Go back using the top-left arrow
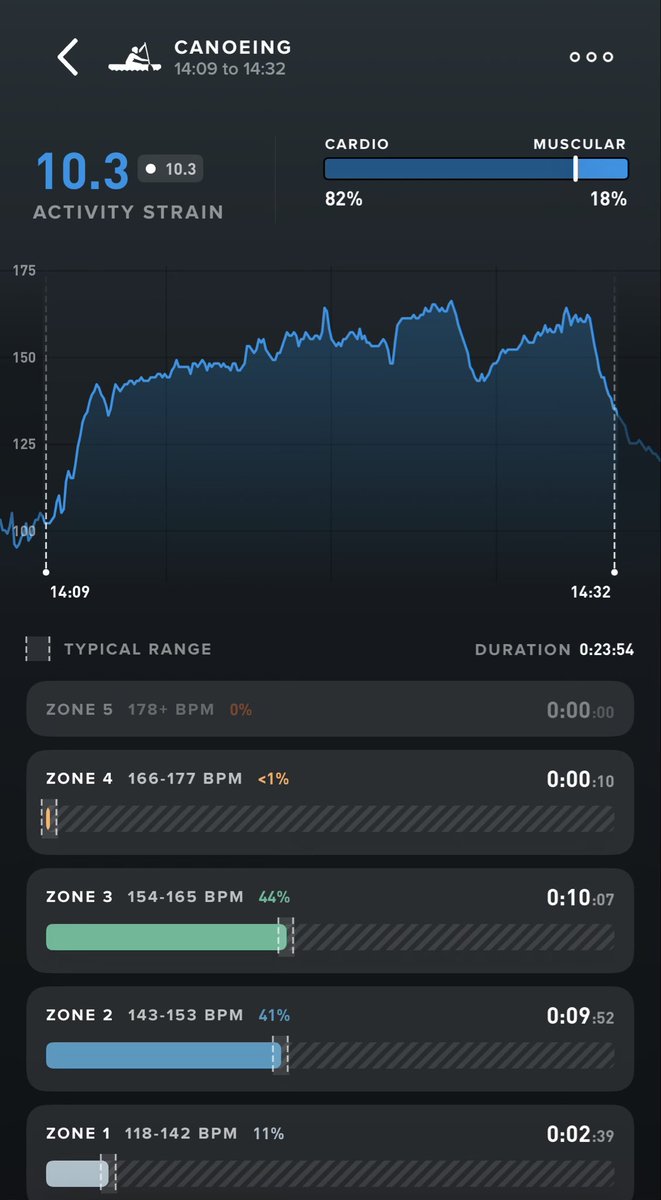 pyautogui.click(x=67, y=57)
